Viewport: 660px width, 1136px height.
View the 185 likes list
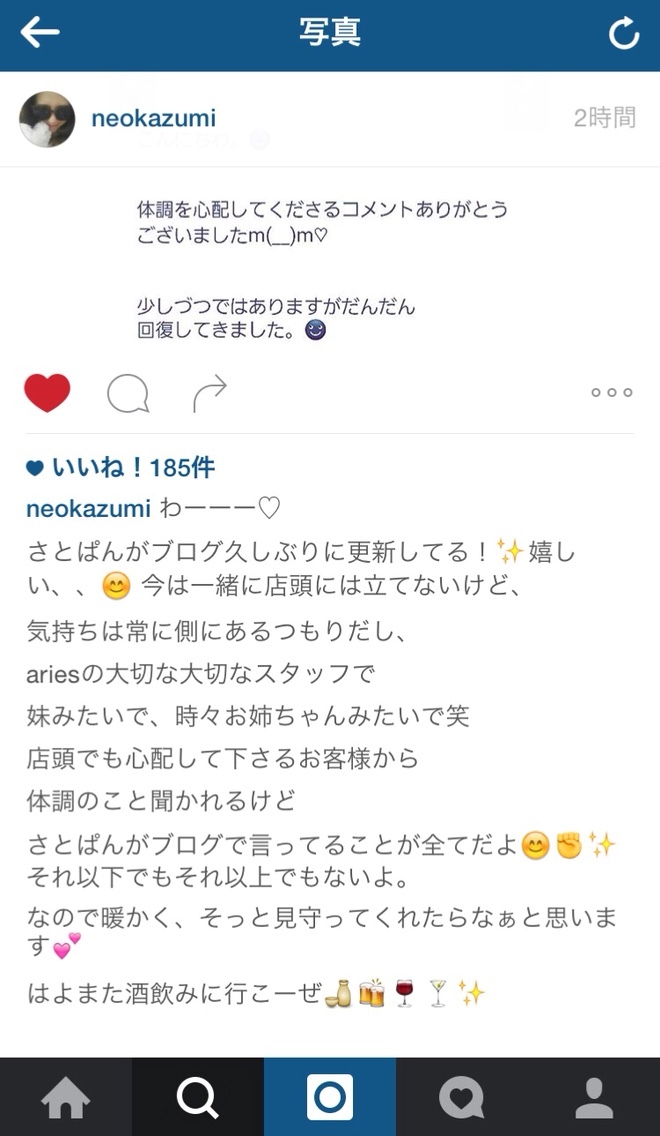pyautogui.click(x=121, y=467)
